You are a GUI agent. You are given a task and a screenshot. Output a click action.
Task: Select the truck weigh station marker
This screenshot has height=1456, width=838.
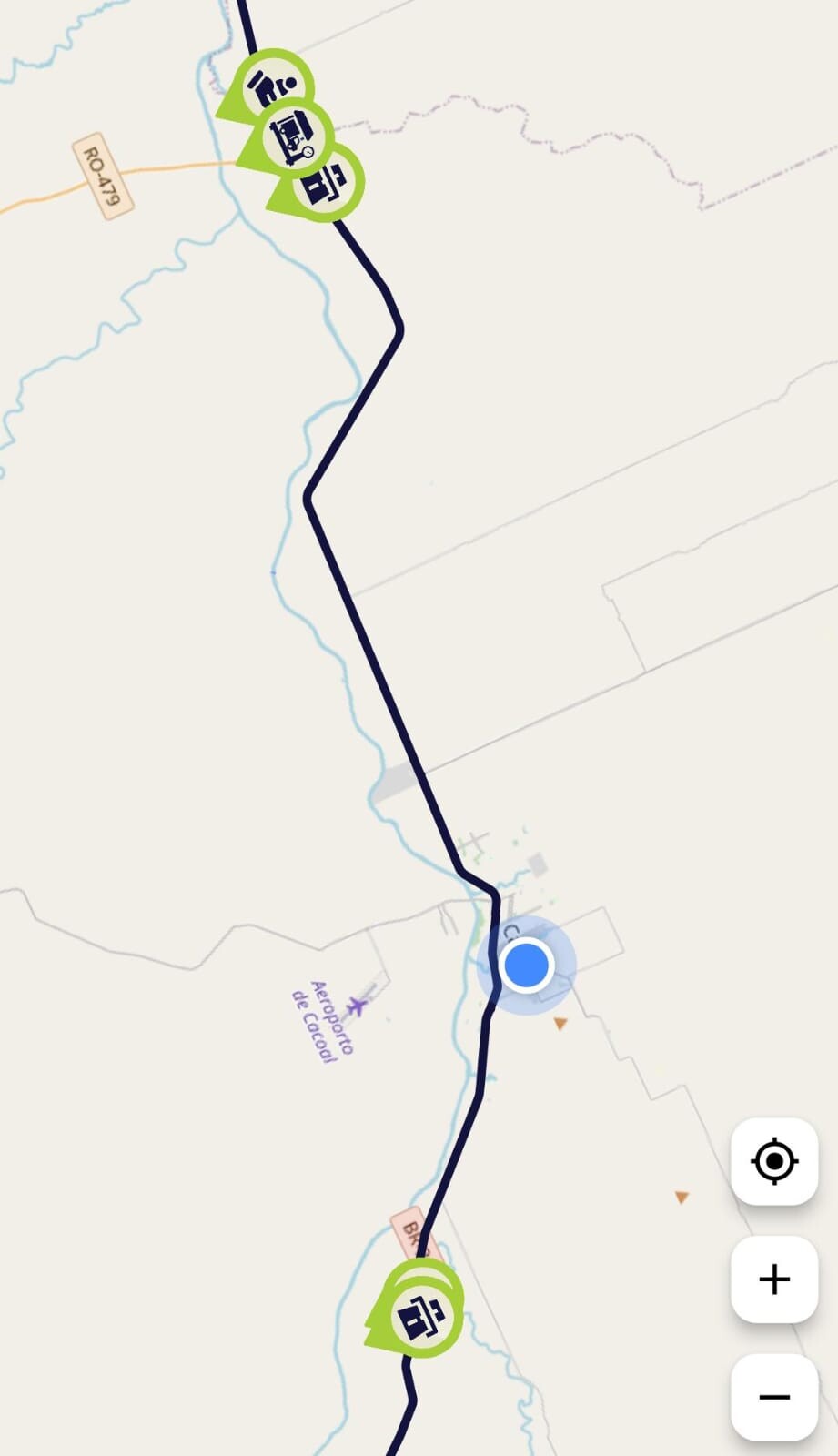coord(293,136)
